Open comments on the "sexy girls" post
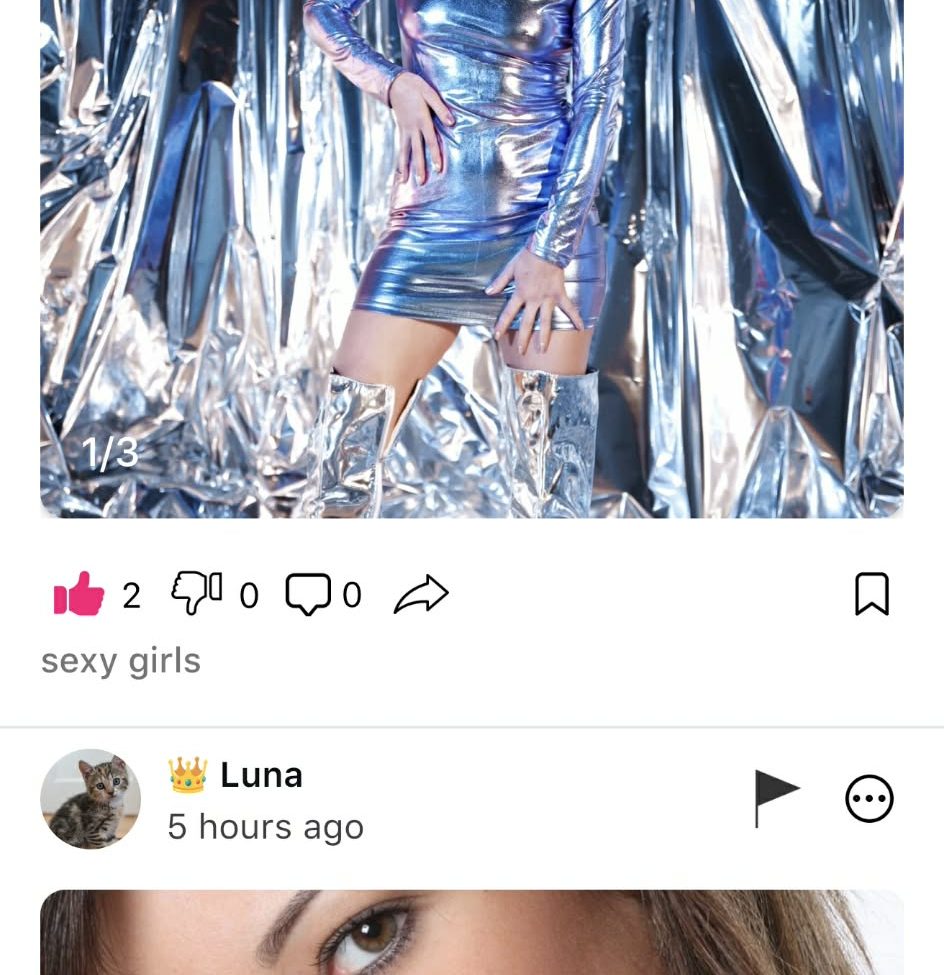Viewport: 944px width, 975px height. (308, 594)
